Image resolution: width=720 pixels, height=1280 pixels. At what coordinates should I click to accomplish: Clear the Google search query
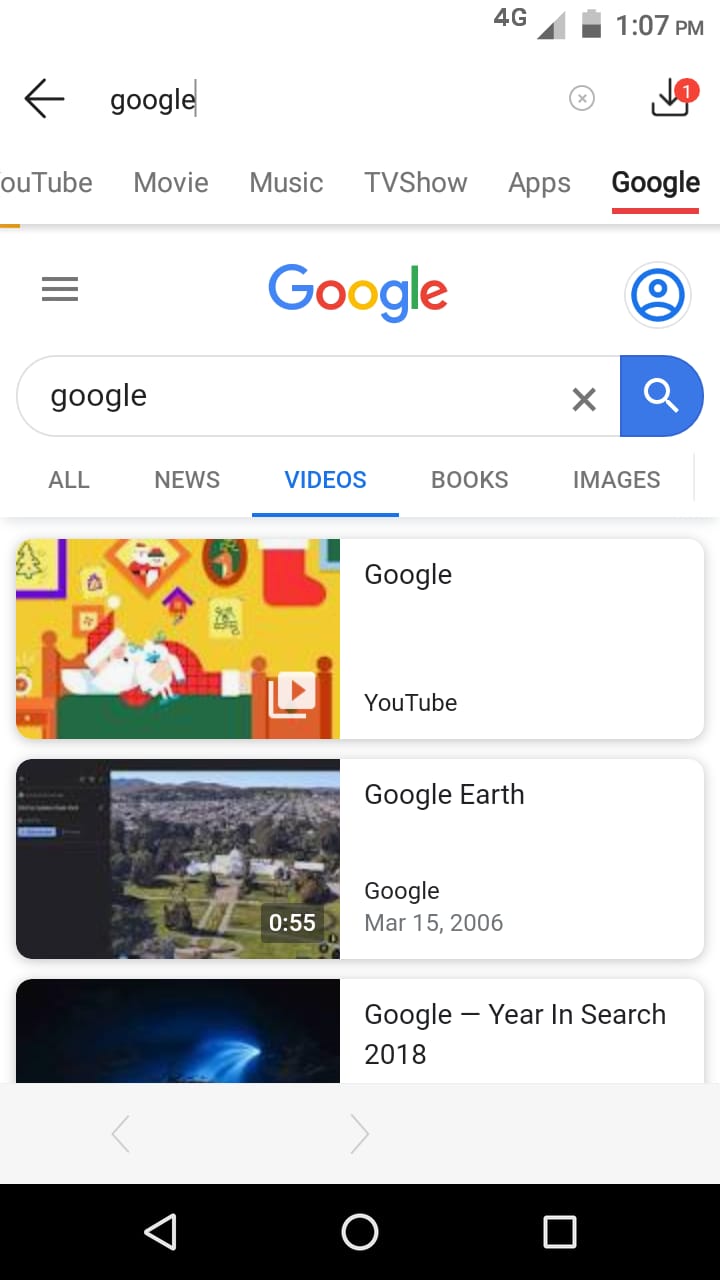(x=584, y=399)
